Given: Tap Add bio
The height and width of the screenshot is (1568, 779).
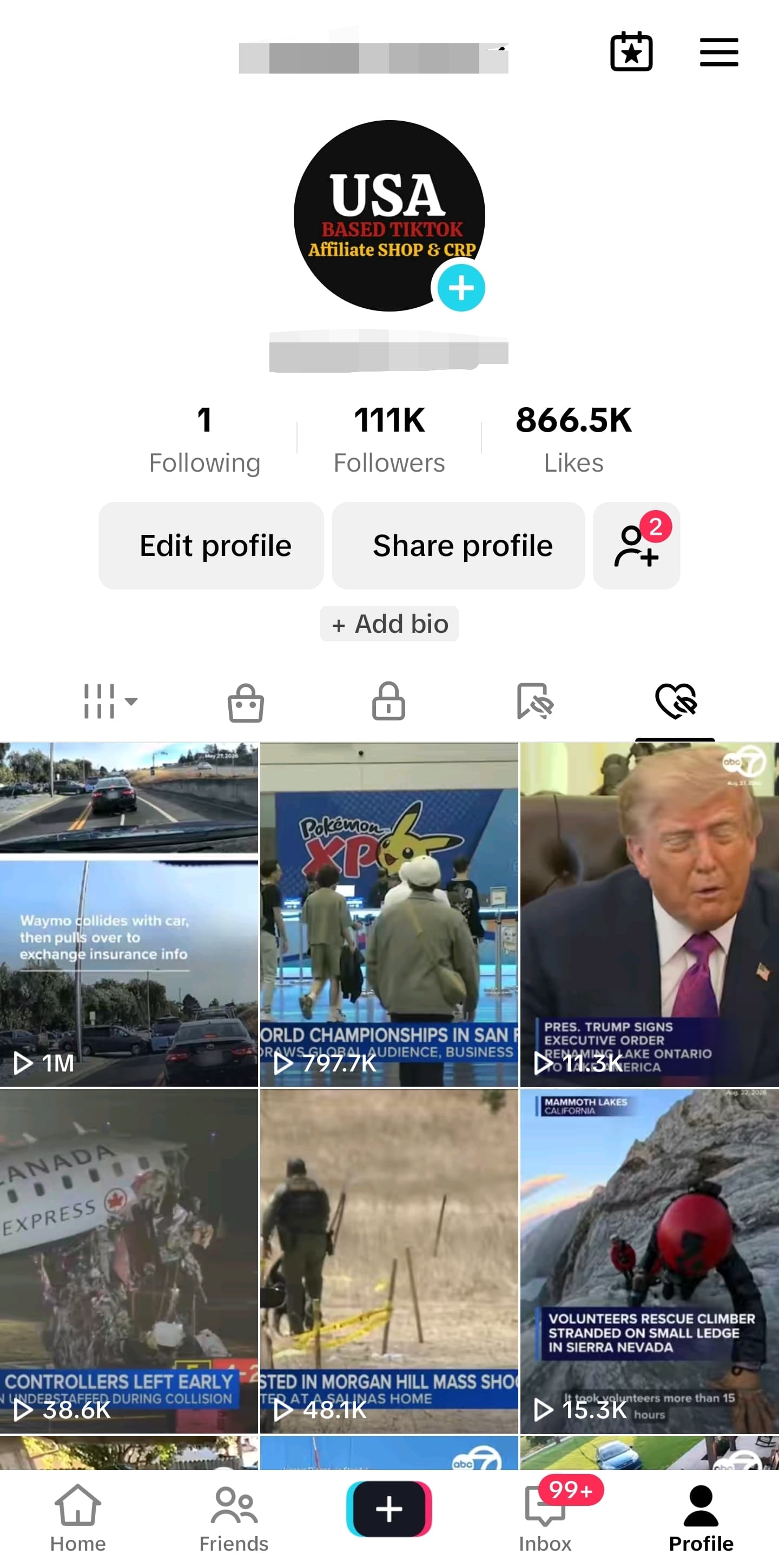Looking at the screenshot, I should (x=389, y=624).
